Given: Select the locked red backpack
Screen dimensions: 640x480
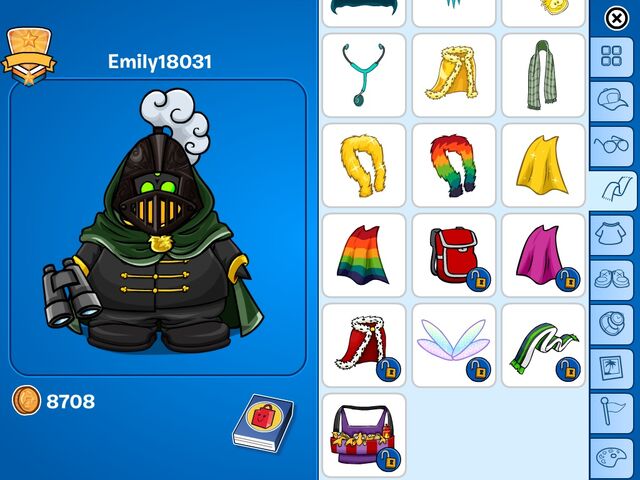Looking at the screenshot, I should pos(453,255).
